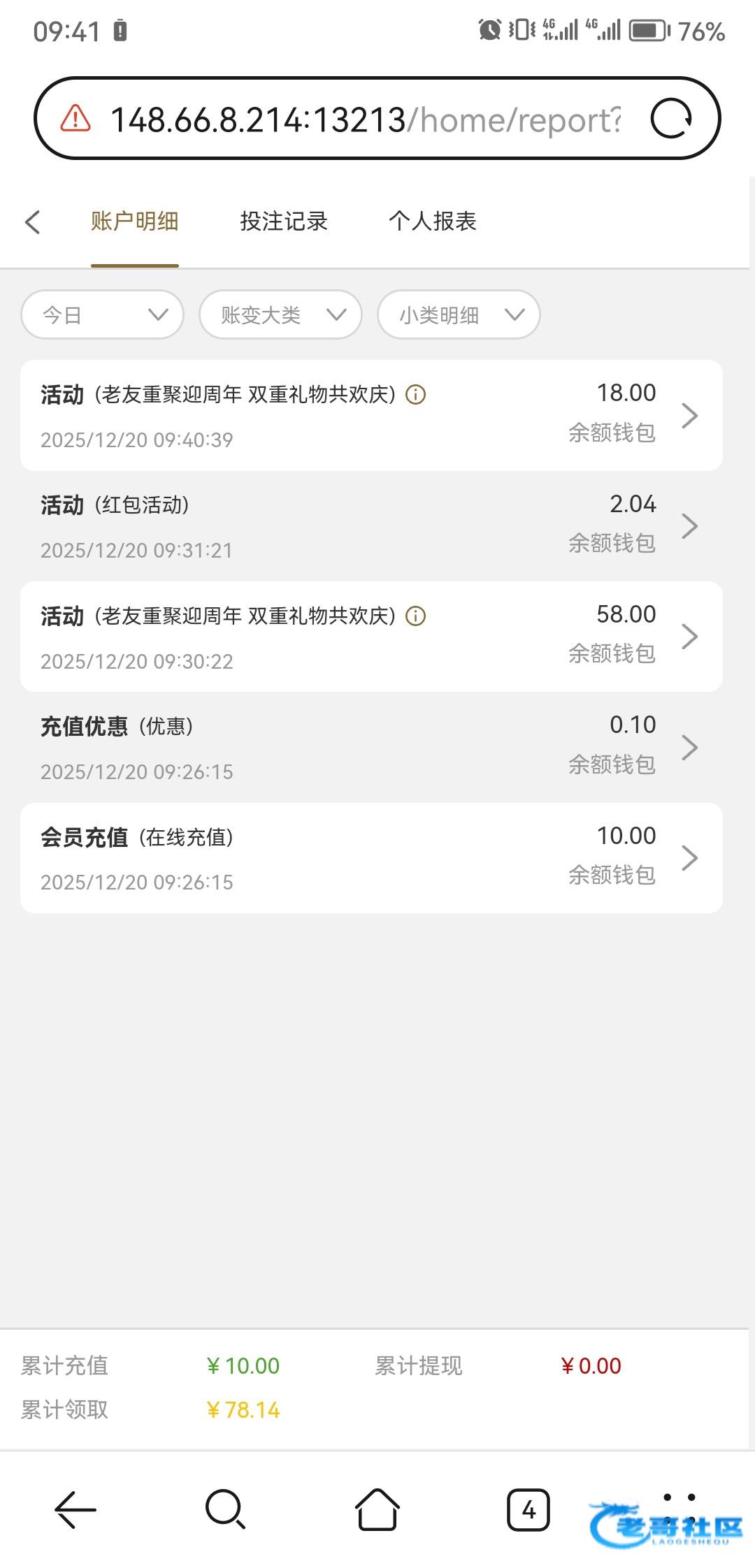Open the browser tab switcher showing 4
The image size is (755, 1568).
(x=528, y=1510)
